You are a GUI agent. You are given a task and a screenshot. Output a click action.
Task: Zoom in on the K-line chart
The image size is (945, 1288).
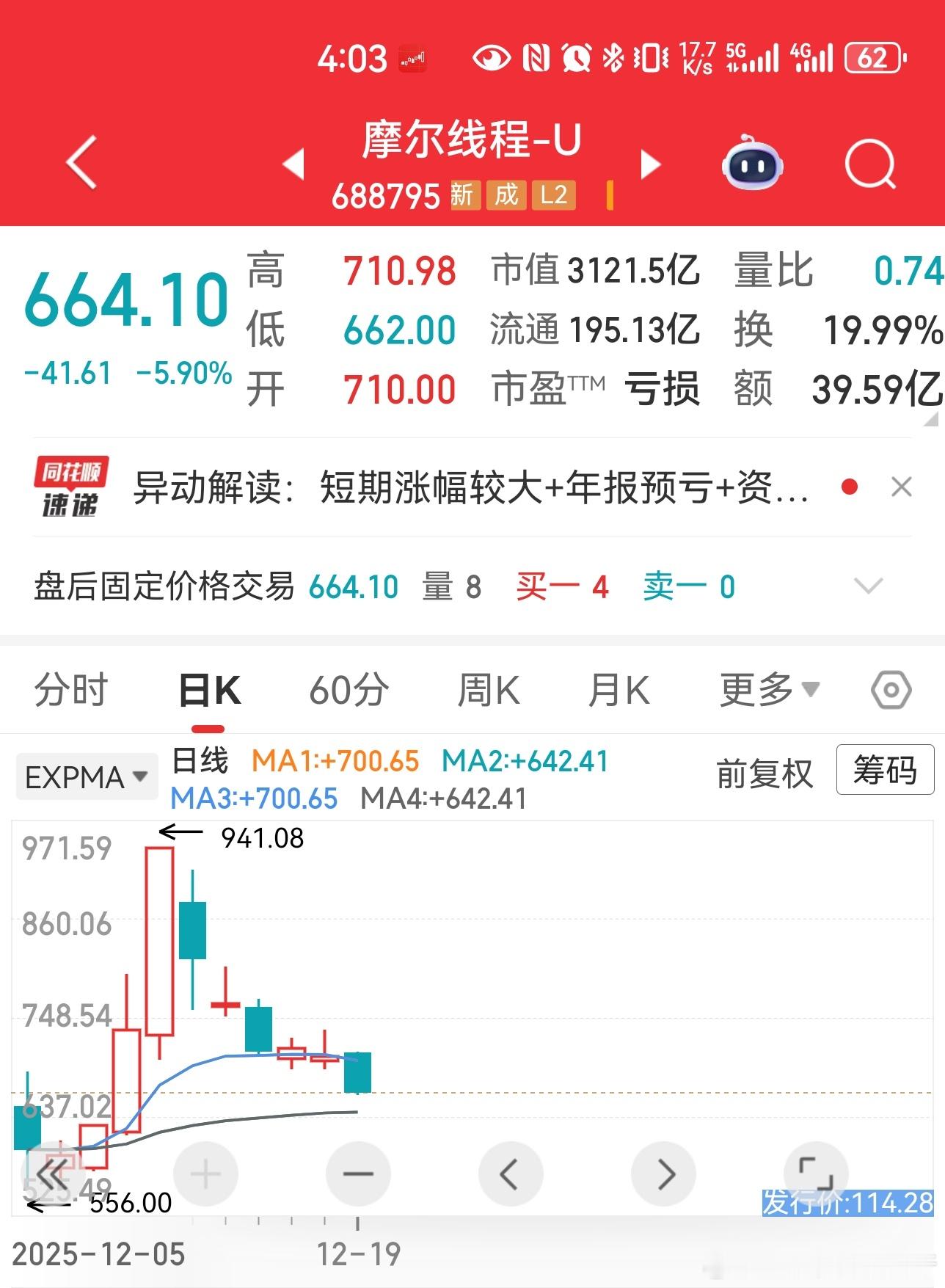205,1174
